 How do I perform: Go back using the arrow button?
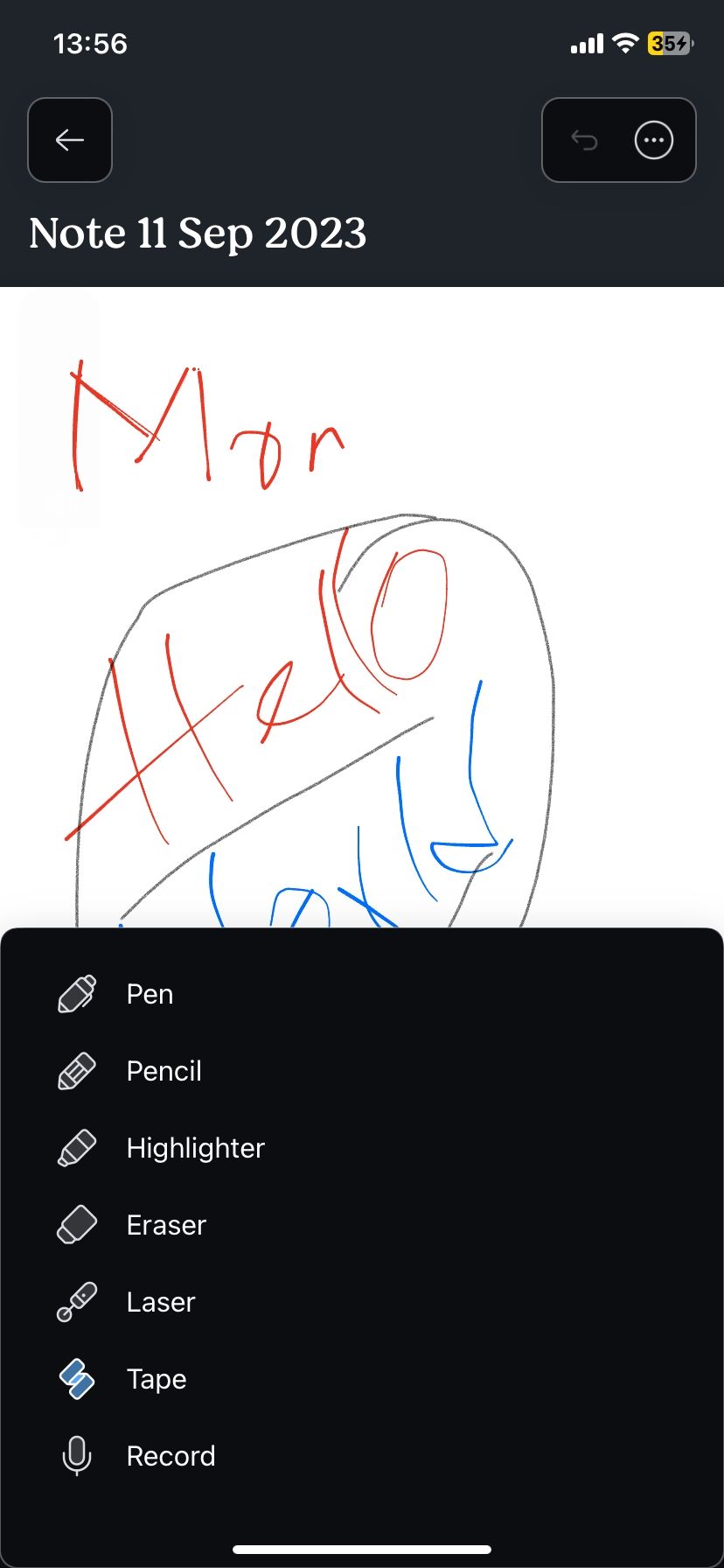[x=70, y=140]
